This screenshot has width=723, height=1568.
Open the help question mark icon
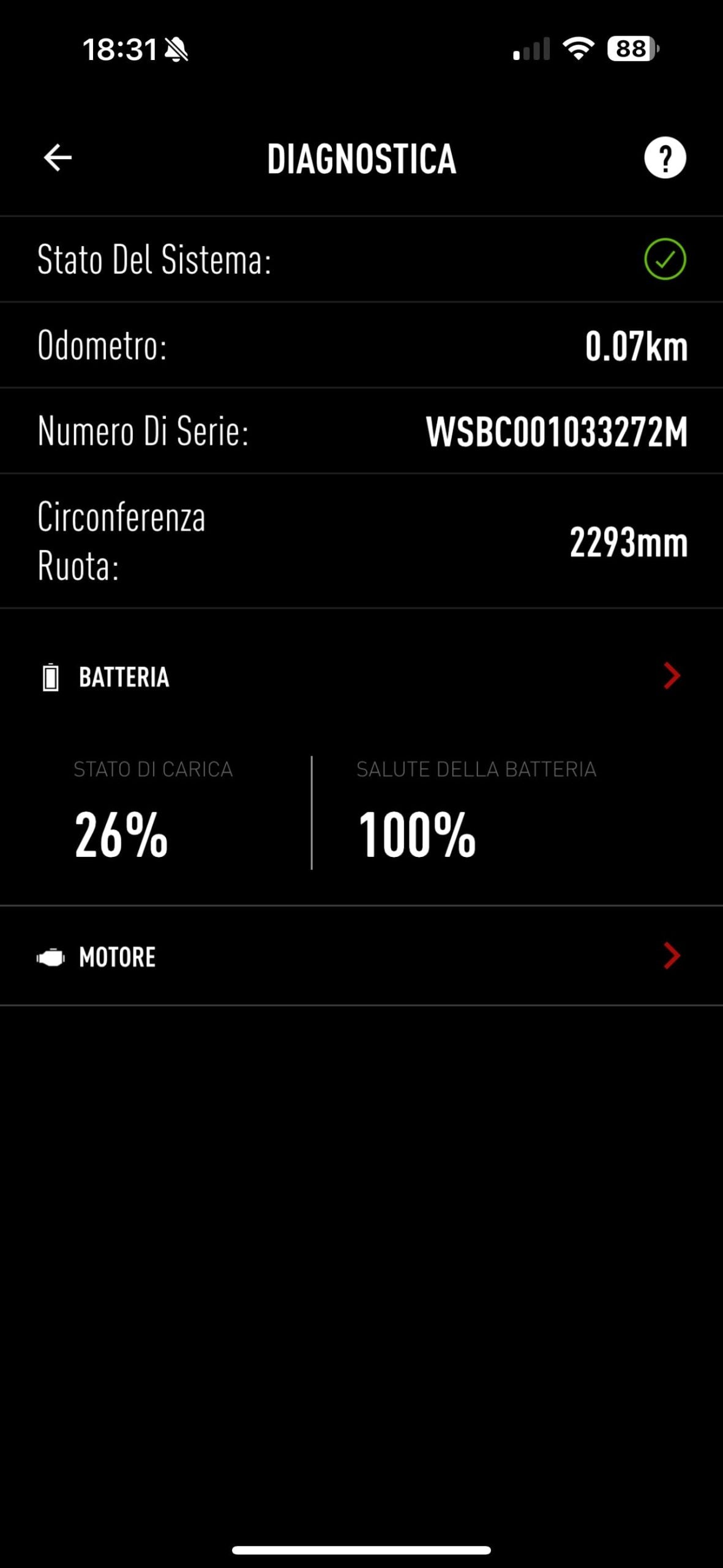pos(665,158)
